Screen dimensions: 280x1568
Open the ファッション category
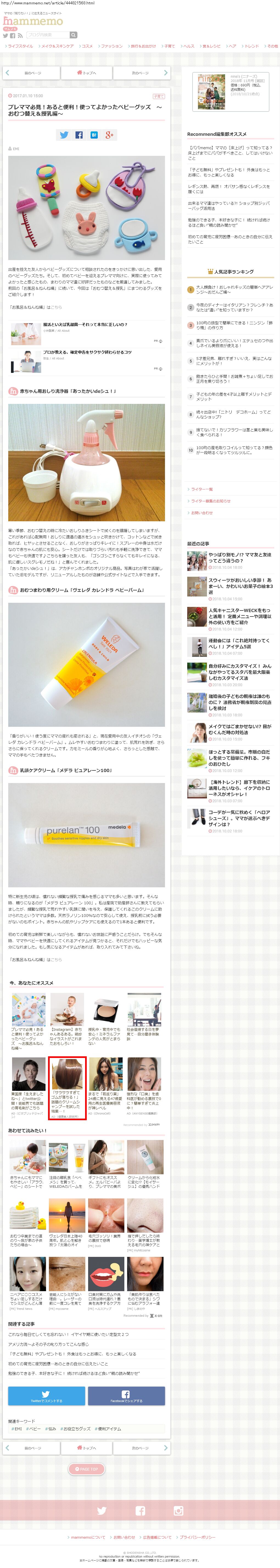click(x=111, y=46)
